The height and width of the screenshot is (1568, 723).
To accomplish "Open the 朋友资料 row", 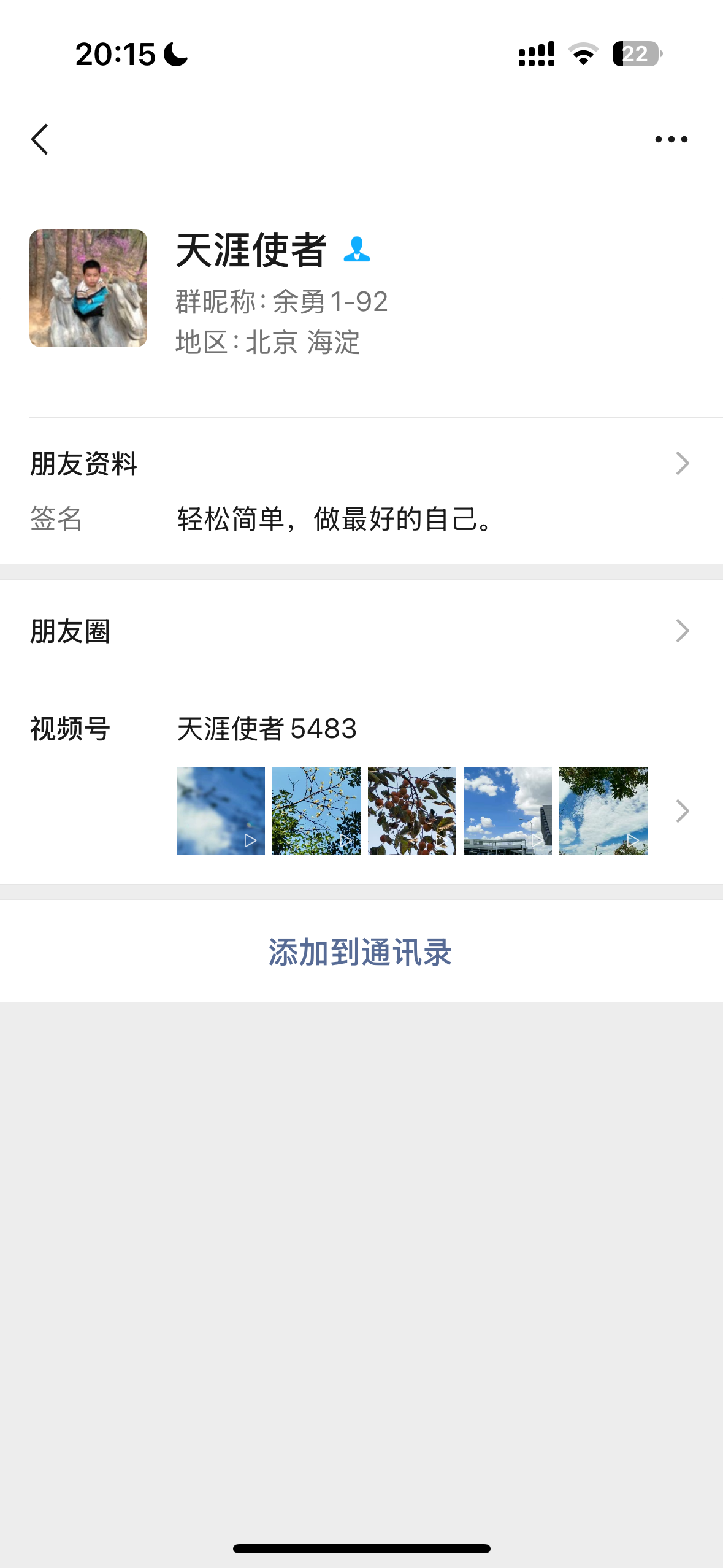I will 361,463.
